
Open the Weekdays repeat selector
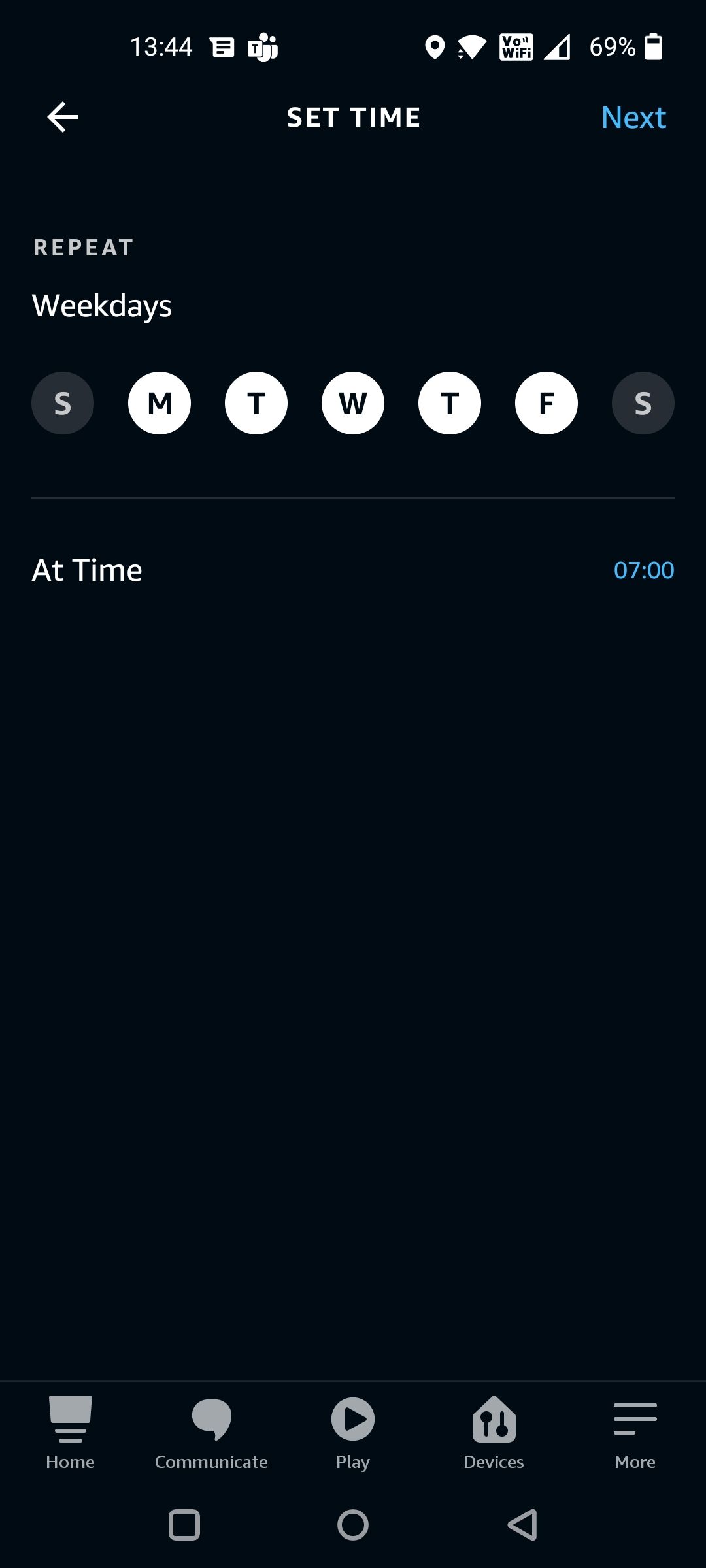[x=102, y=305]
